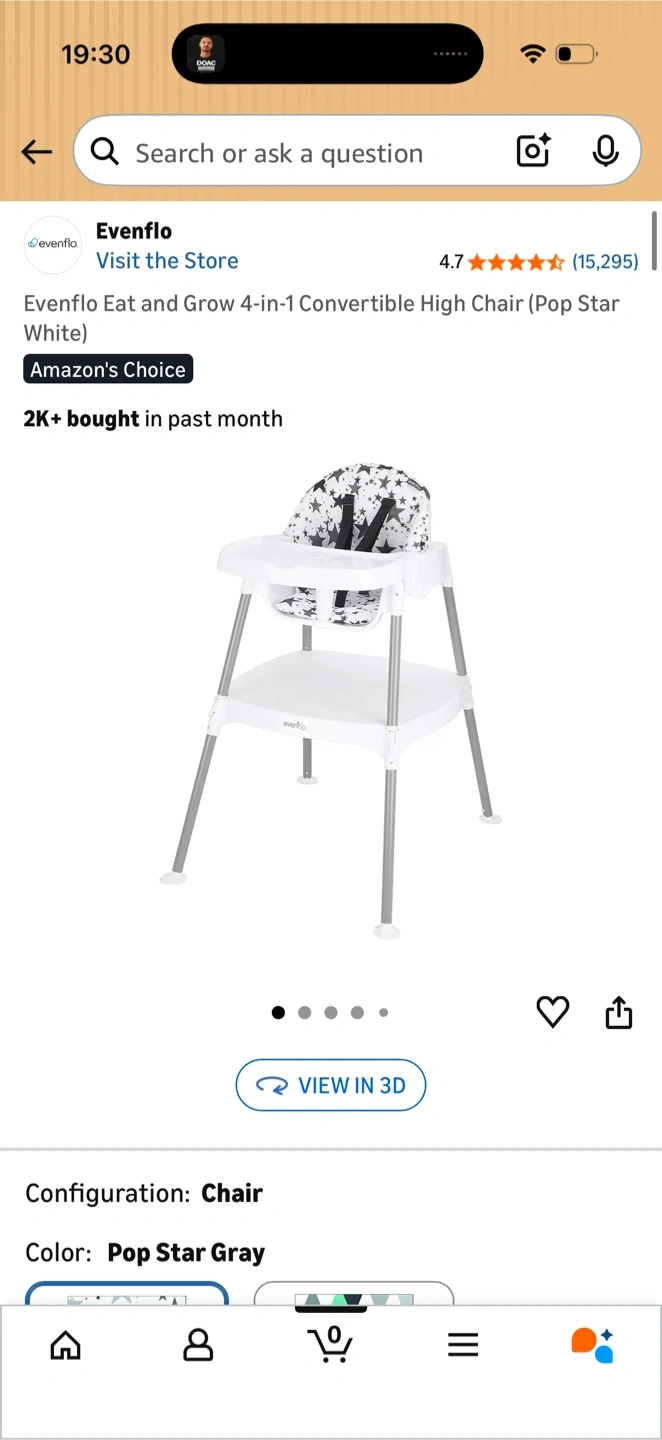Open the shopping cart
Screen dimensions: 662x1440
330,1345
